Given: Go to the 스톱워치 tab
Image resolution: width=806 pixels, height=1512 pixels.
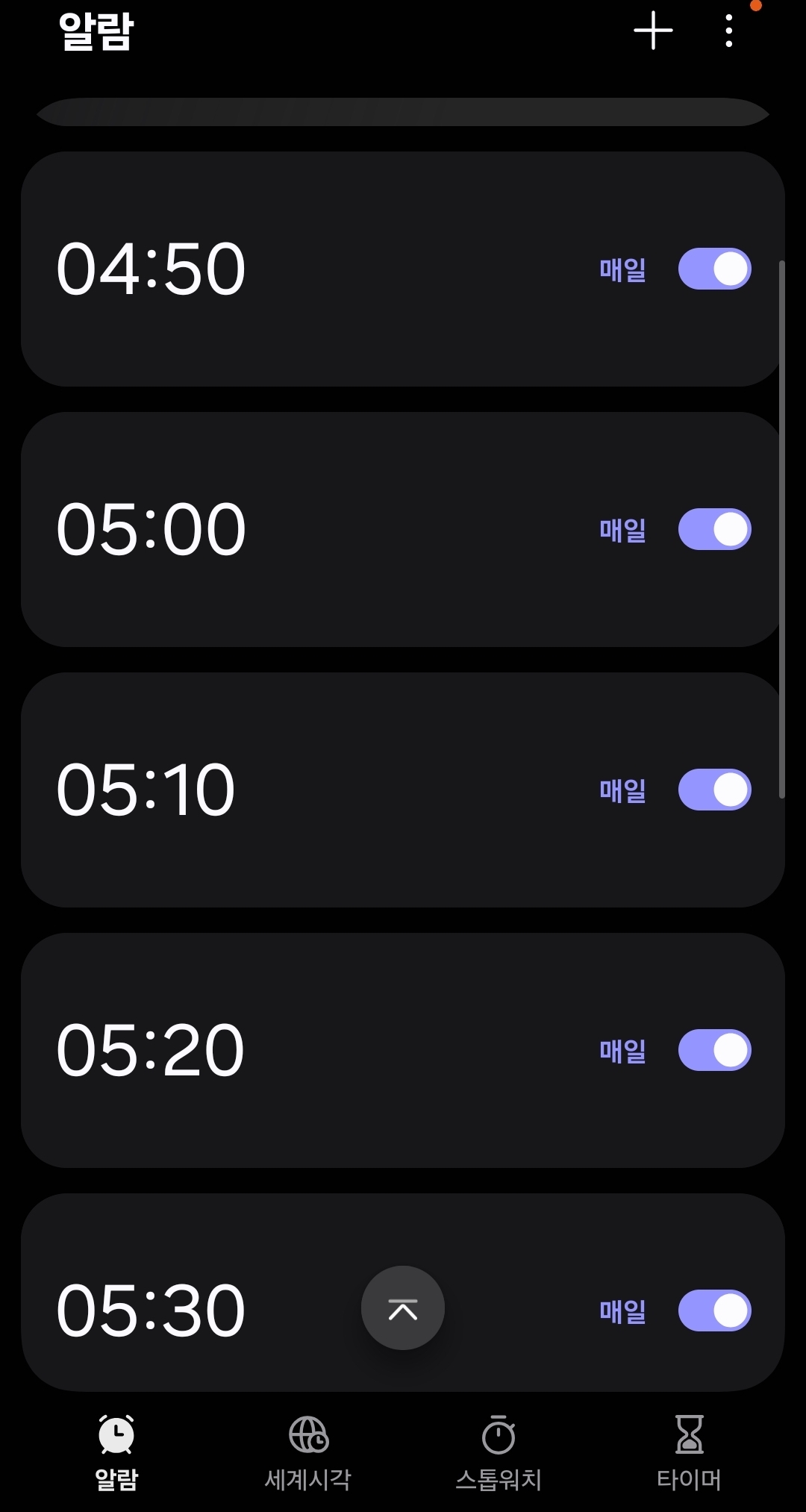Looking at the screenshot, I should 499,1452.
